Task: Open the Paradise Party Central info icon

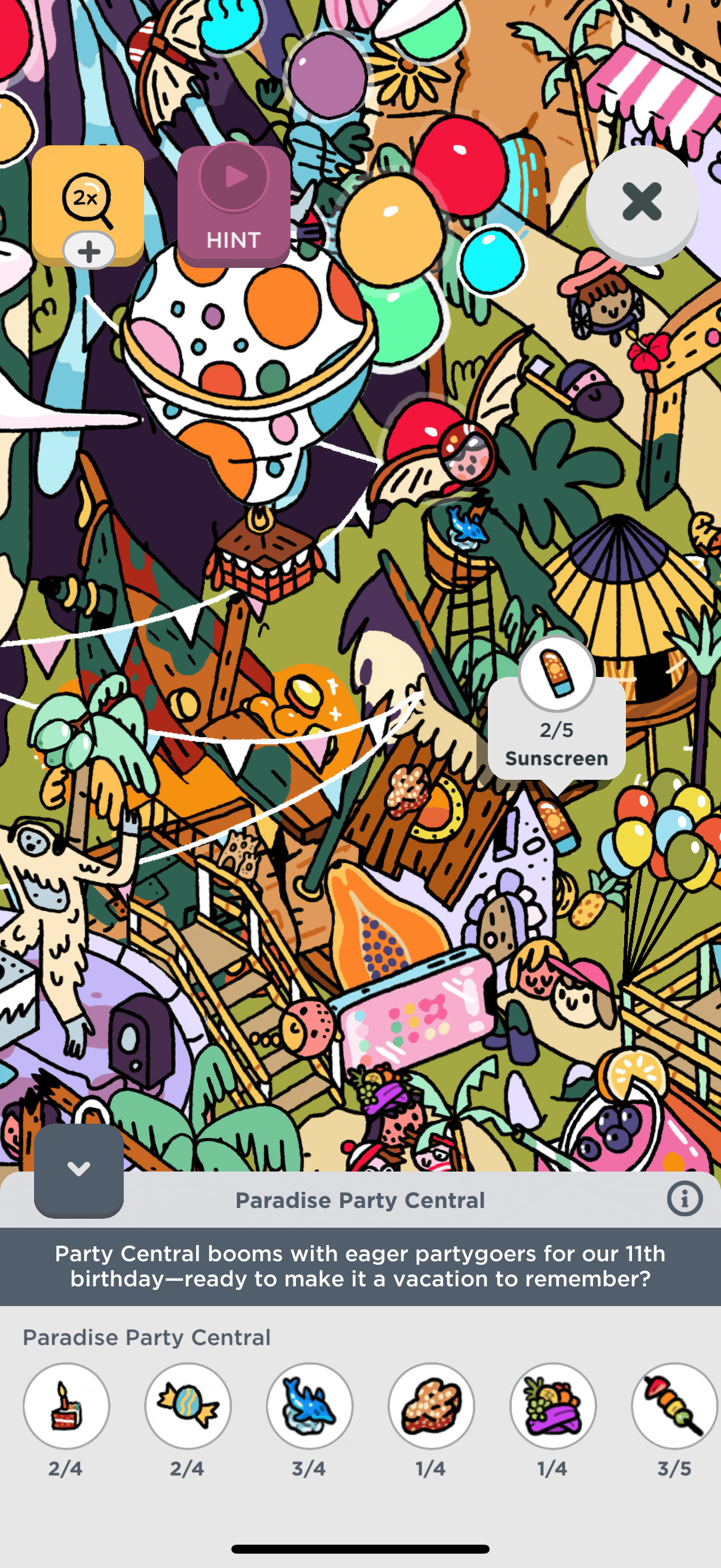Action: (x=684, y=1199)
